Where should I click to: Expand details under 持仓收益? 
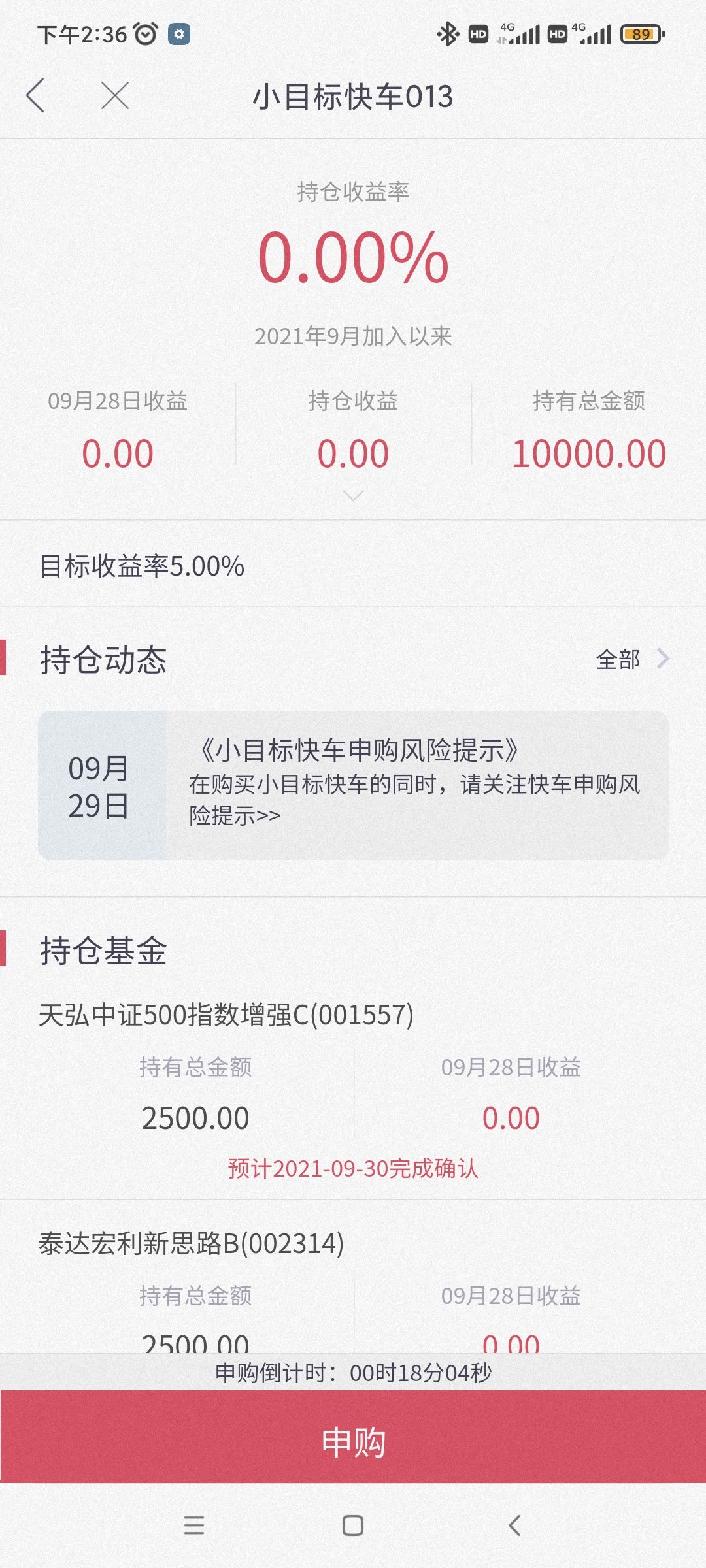(x=353, y=496)
